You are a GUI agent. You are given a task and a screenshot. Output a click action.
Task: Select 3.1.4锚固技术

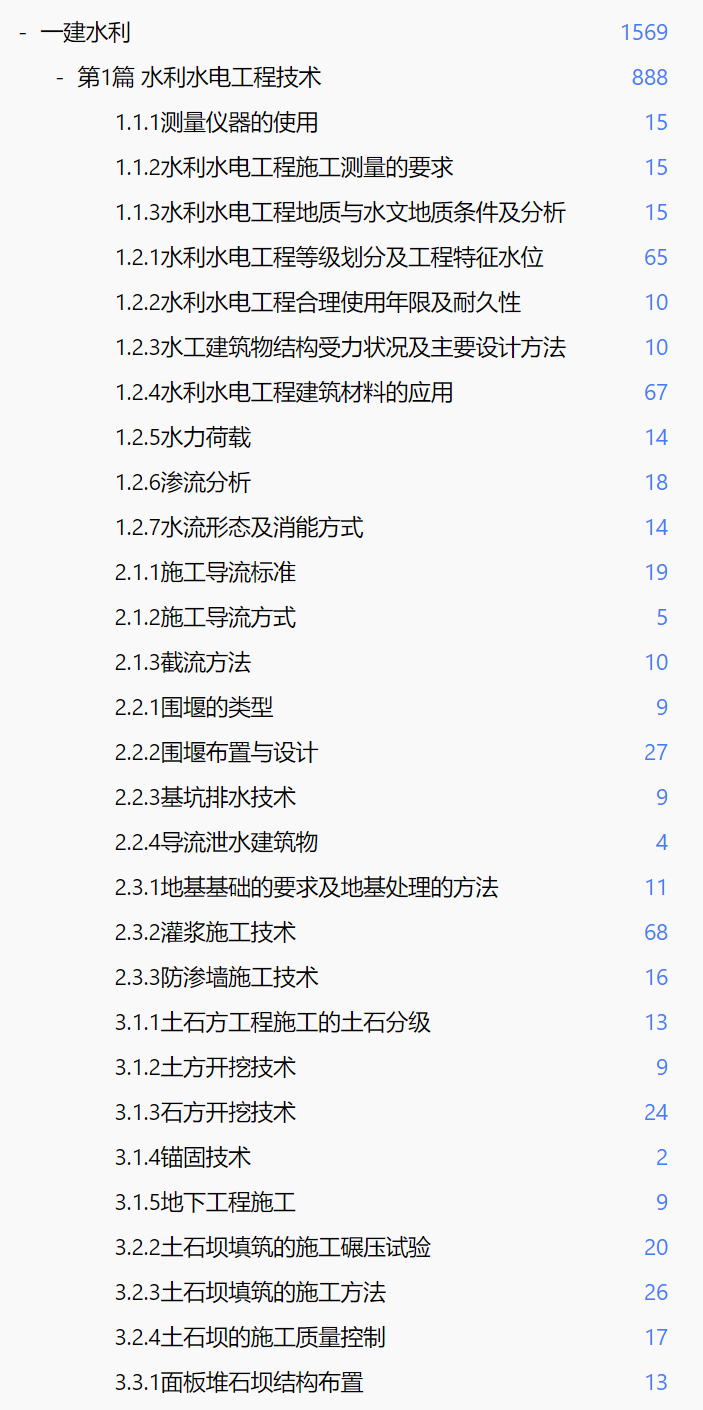pos(183,1158)
